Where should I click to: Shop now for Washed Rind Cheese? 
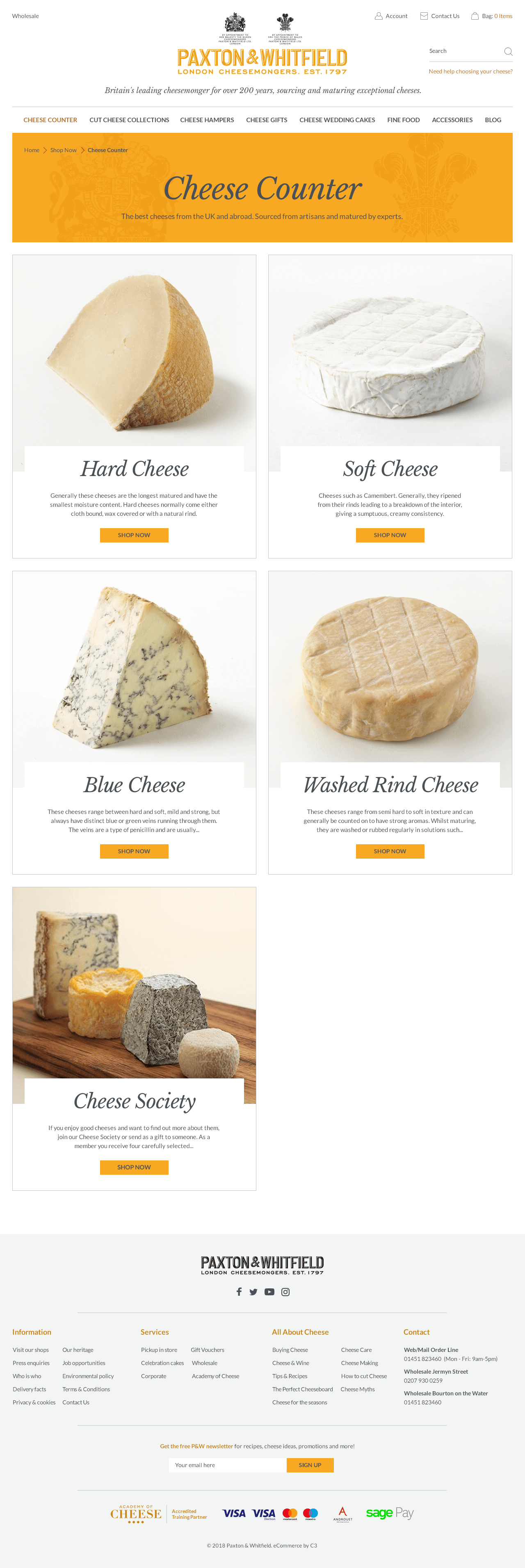(x=390, y=851)
